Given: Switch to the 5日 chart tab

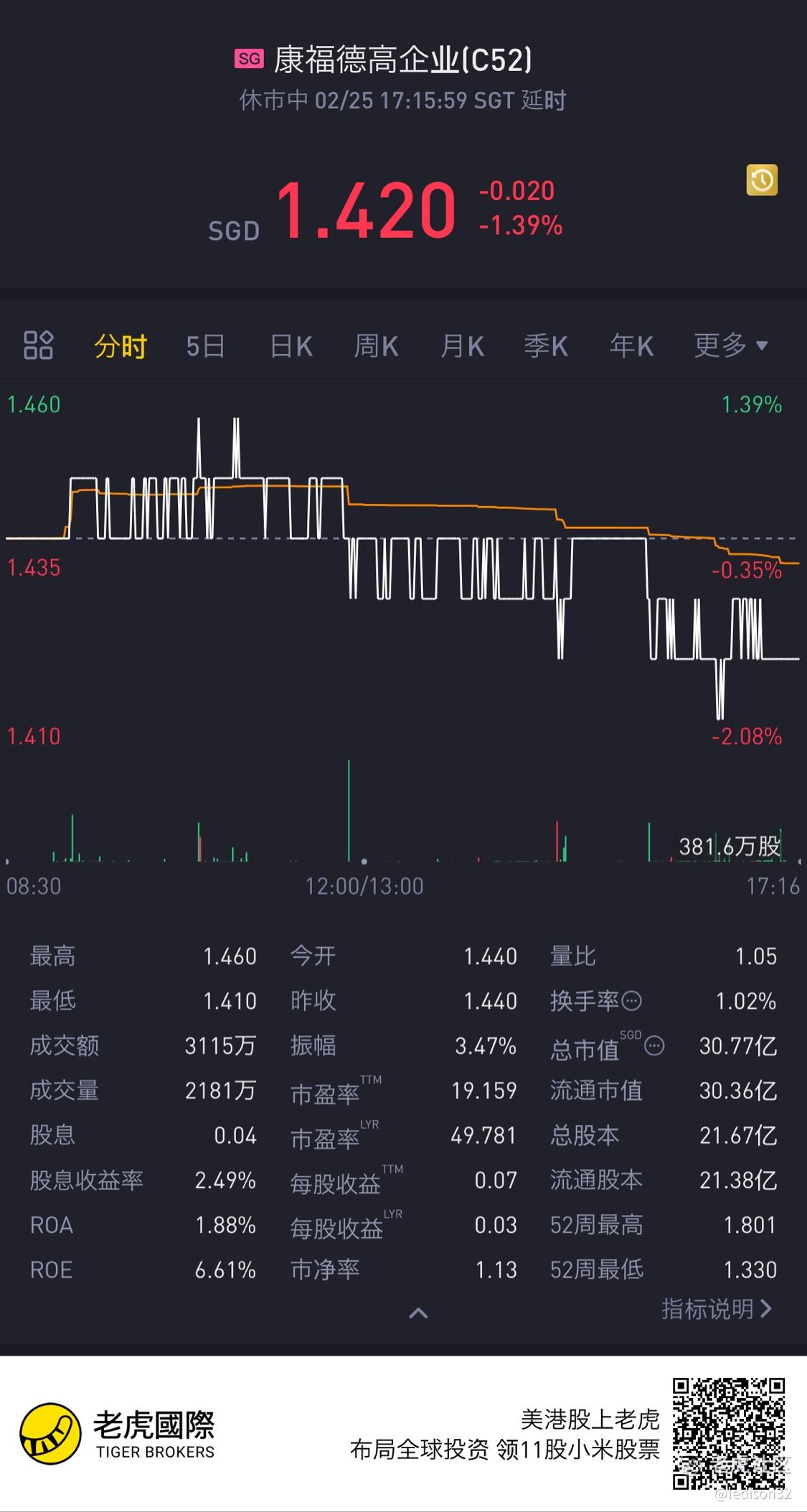Looking at the screenshot, I should (x=205, y=346).
